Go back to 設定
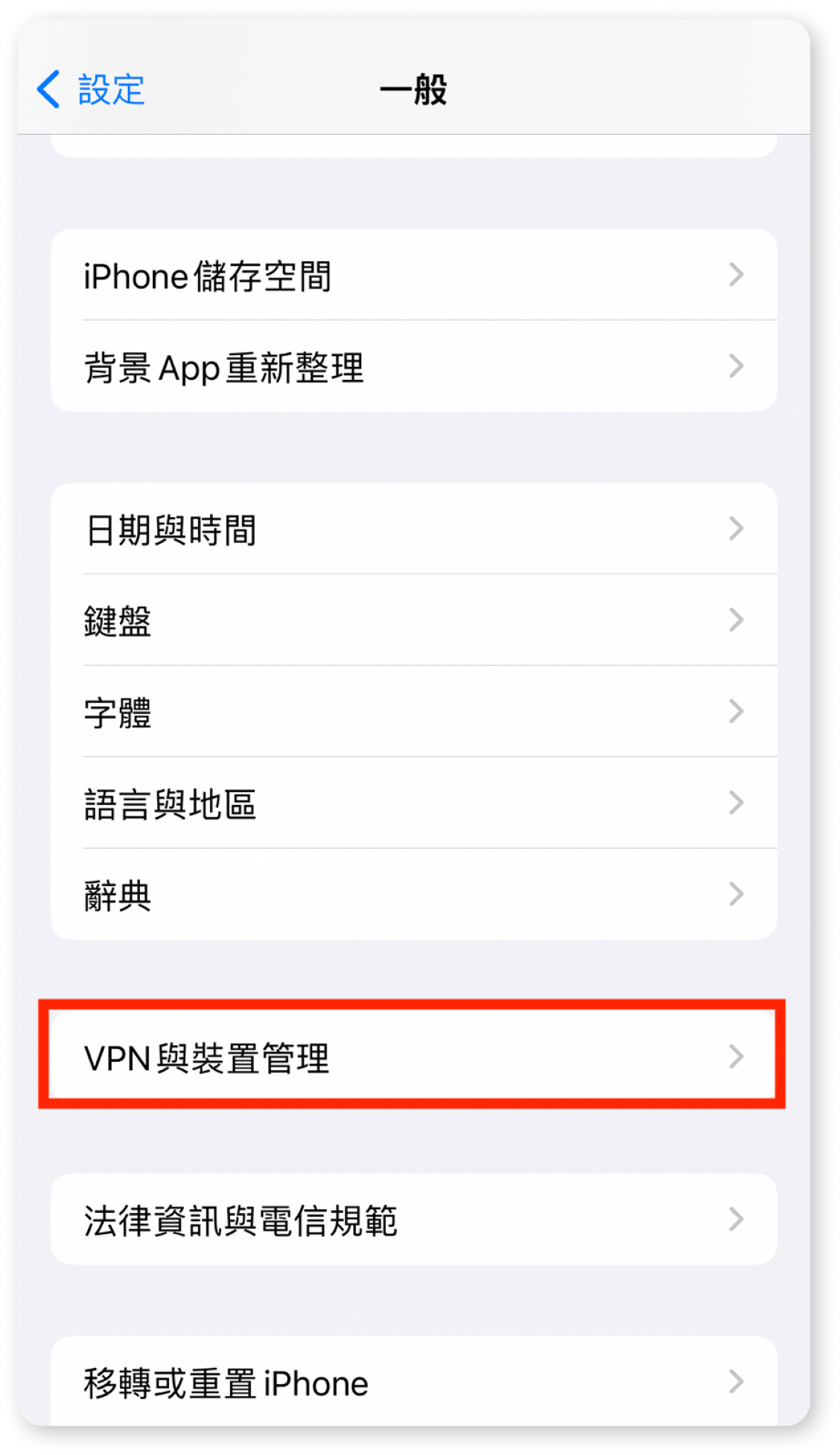 pos(91,90)
